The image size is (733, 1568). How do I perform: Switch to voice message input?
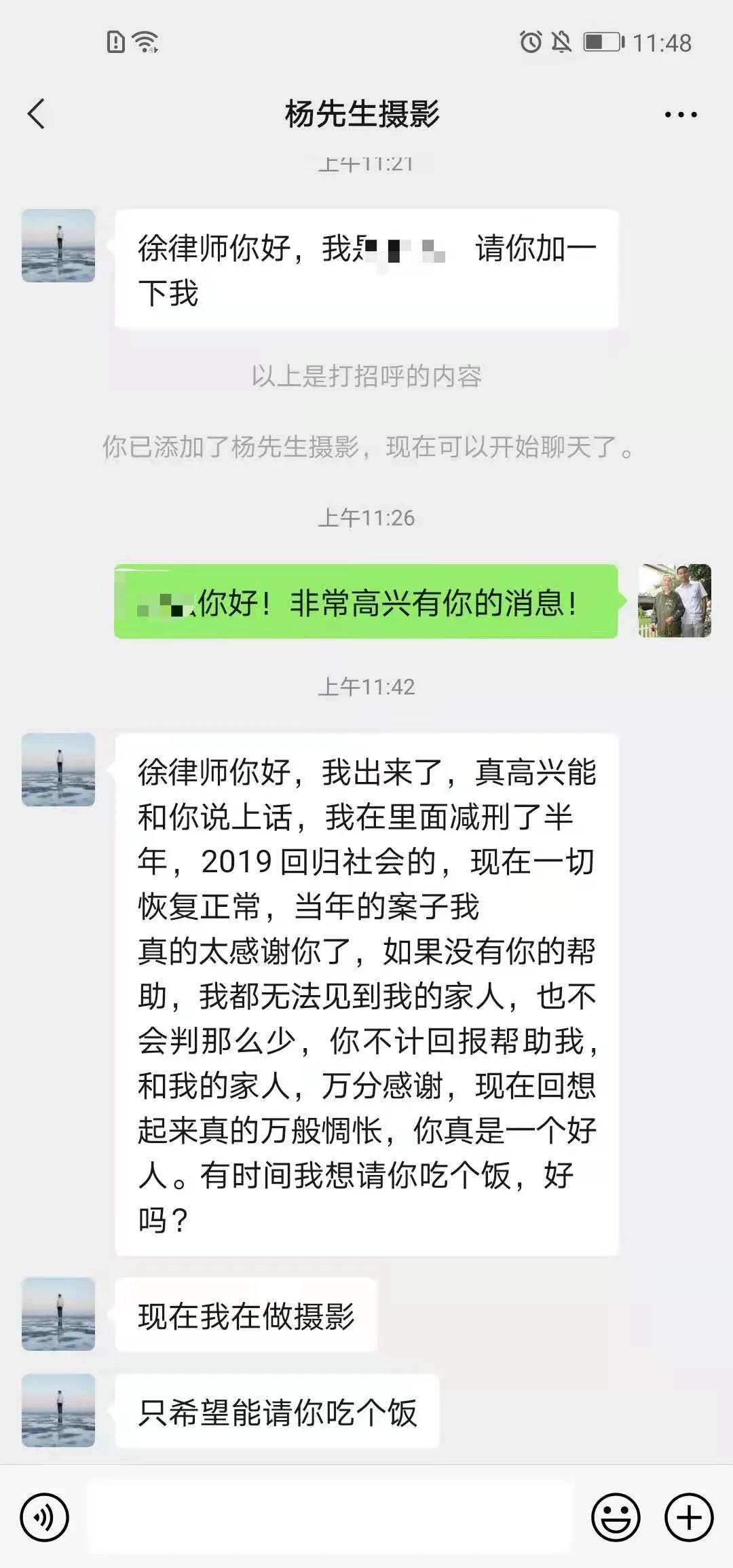[x=45, y=1517]
